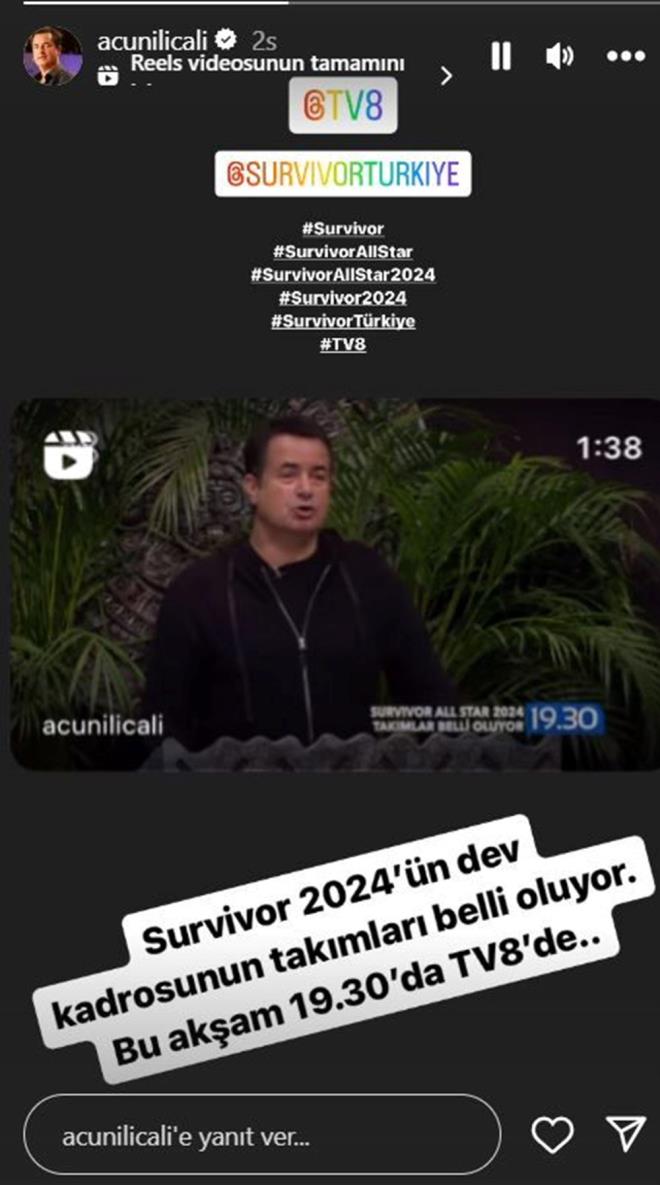Mute the story sound
660x1185 pixels.
[x=559, y=57]
